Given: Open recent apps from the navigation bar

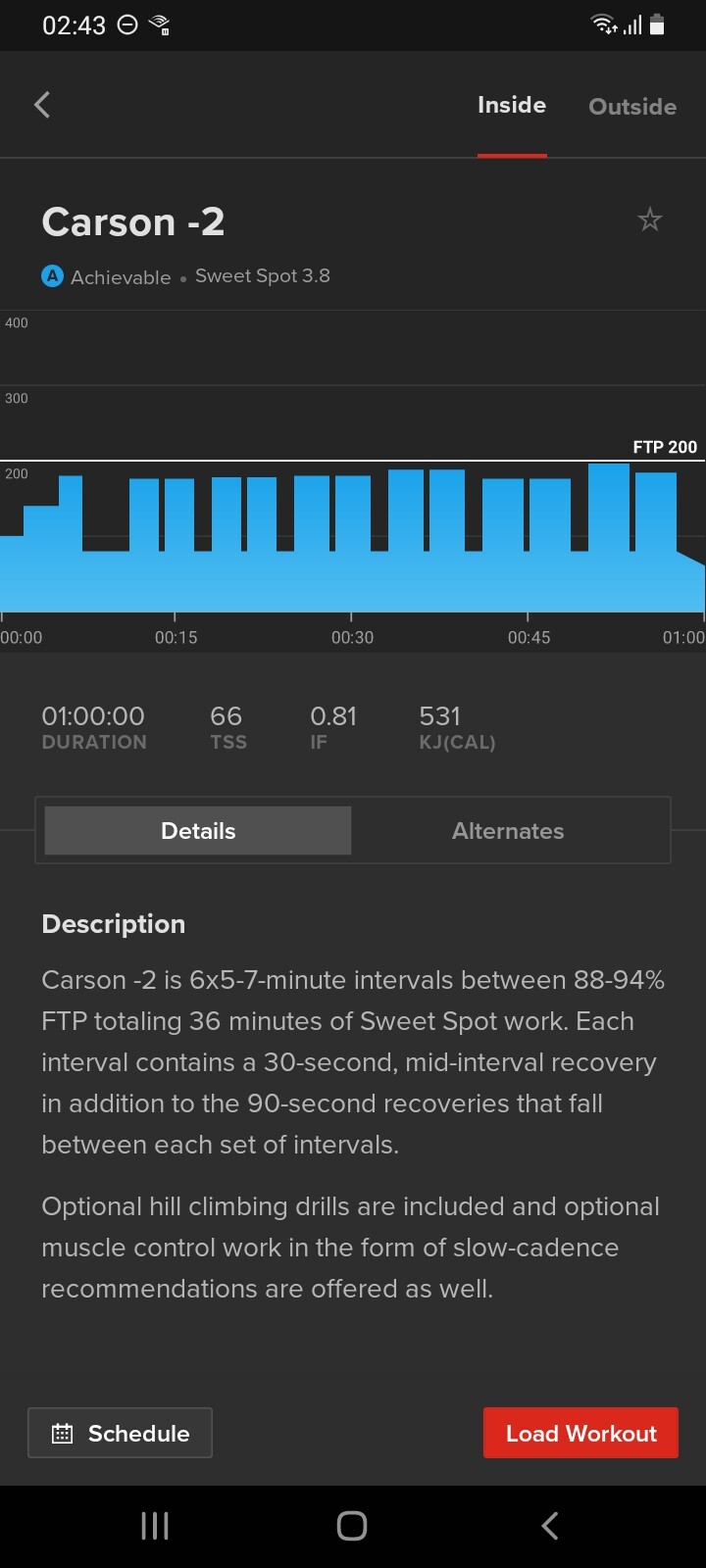Looking at the screenshot, I should (155, 1526).
